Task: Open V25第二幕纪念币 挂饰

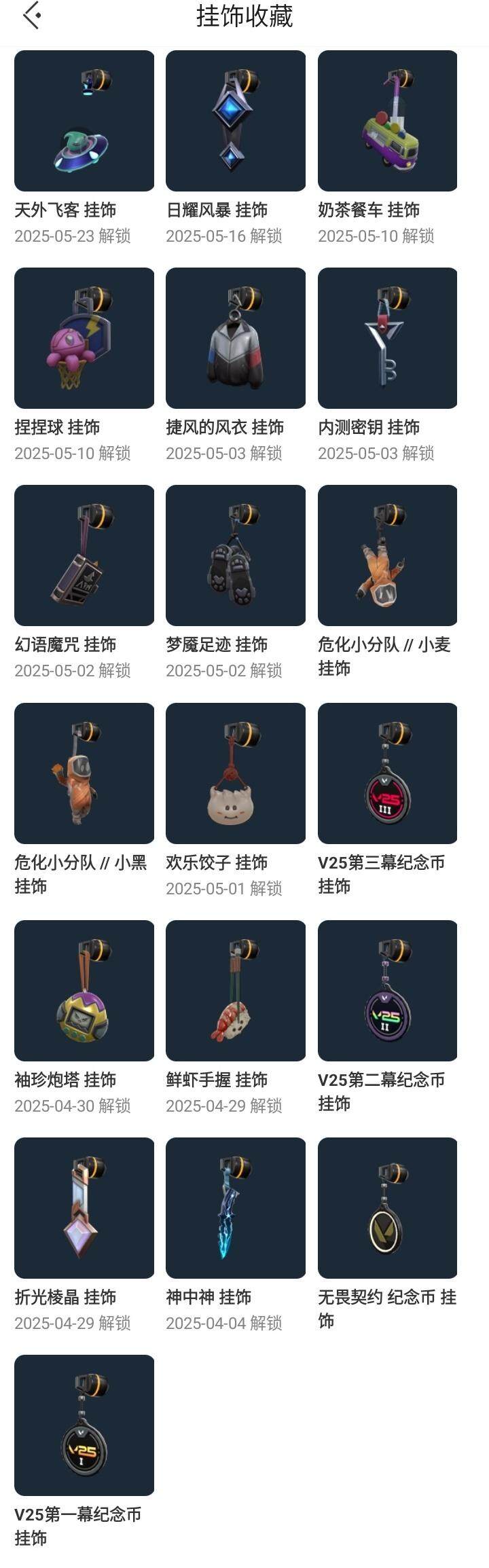Action: (387, 991)
